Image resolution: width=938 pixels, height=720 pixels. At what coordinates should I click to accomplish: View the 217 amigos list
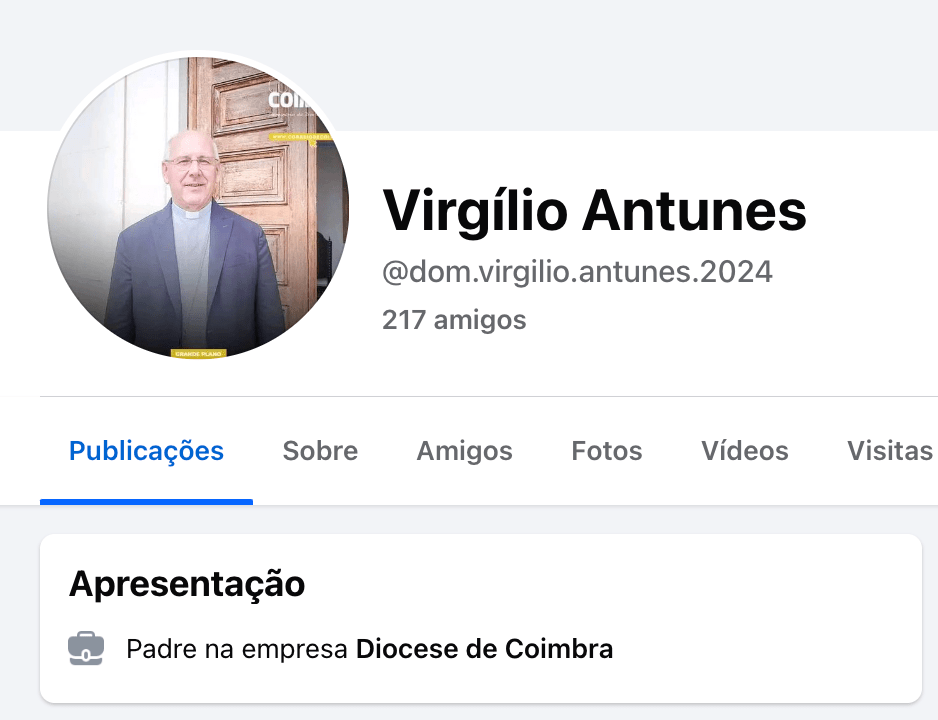click(x=454, y=320)
